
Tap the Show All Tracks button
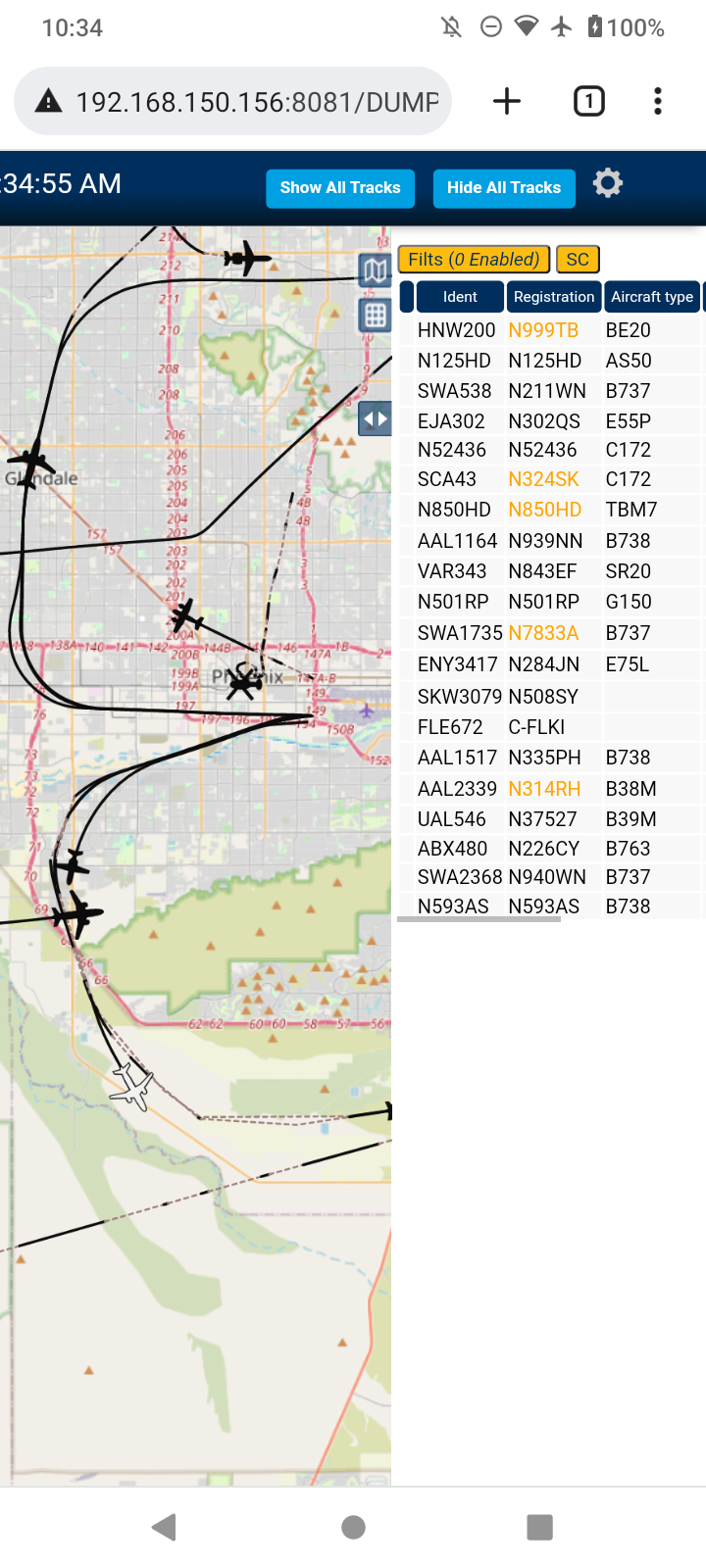tap(340, 188)
